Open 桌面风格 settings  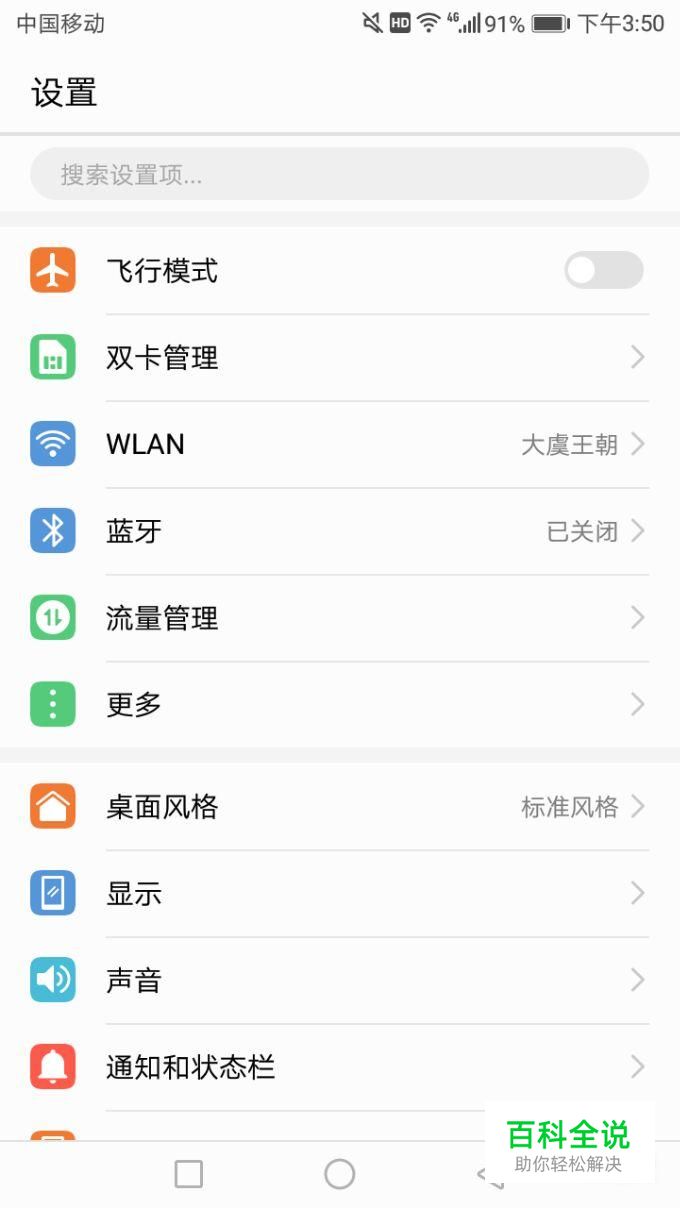[340, 807]
